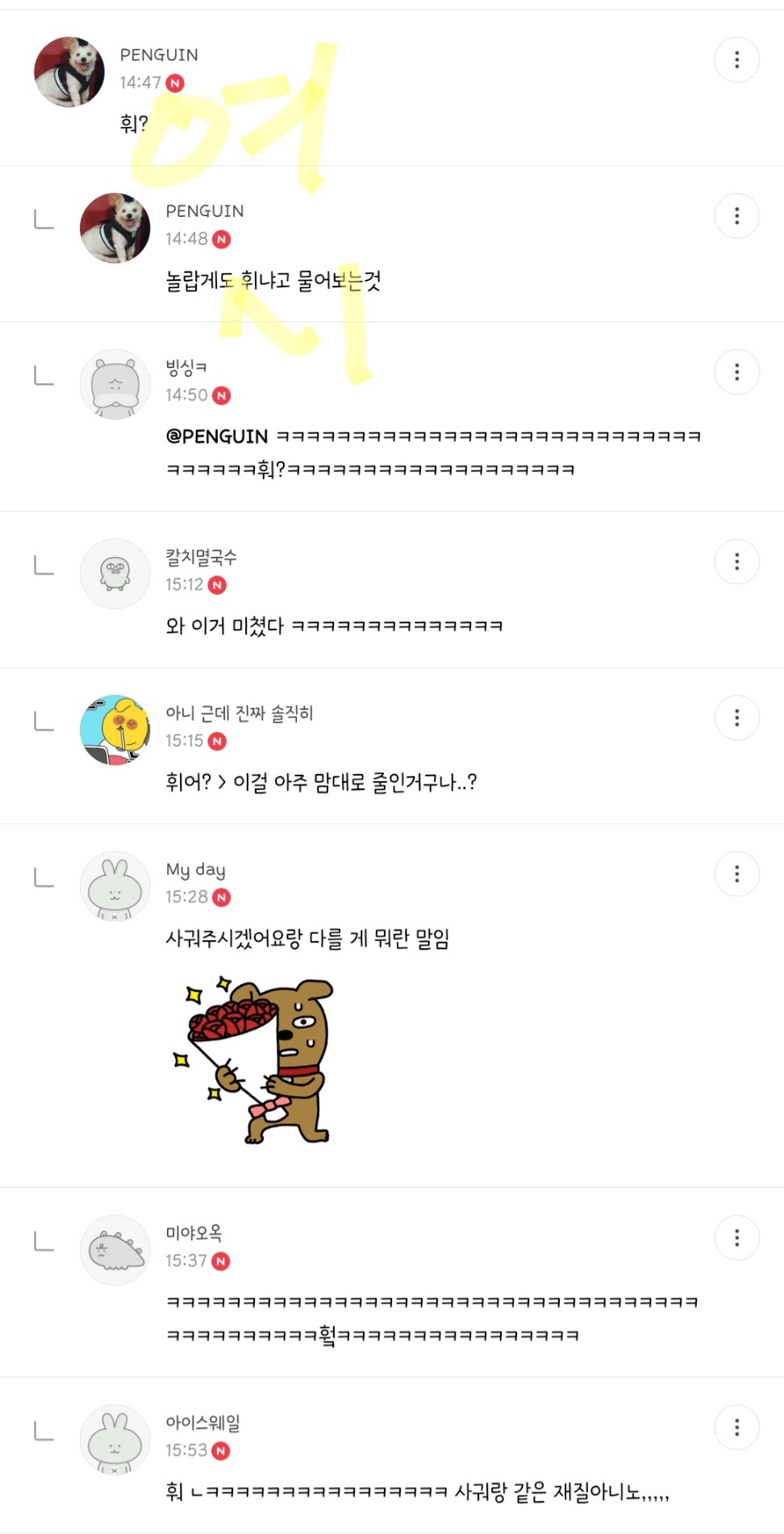The width and height of the screenshot is (784, 1534).
Task: Open 미야오옥's profile avatar
Action: tap(115, 1250)
